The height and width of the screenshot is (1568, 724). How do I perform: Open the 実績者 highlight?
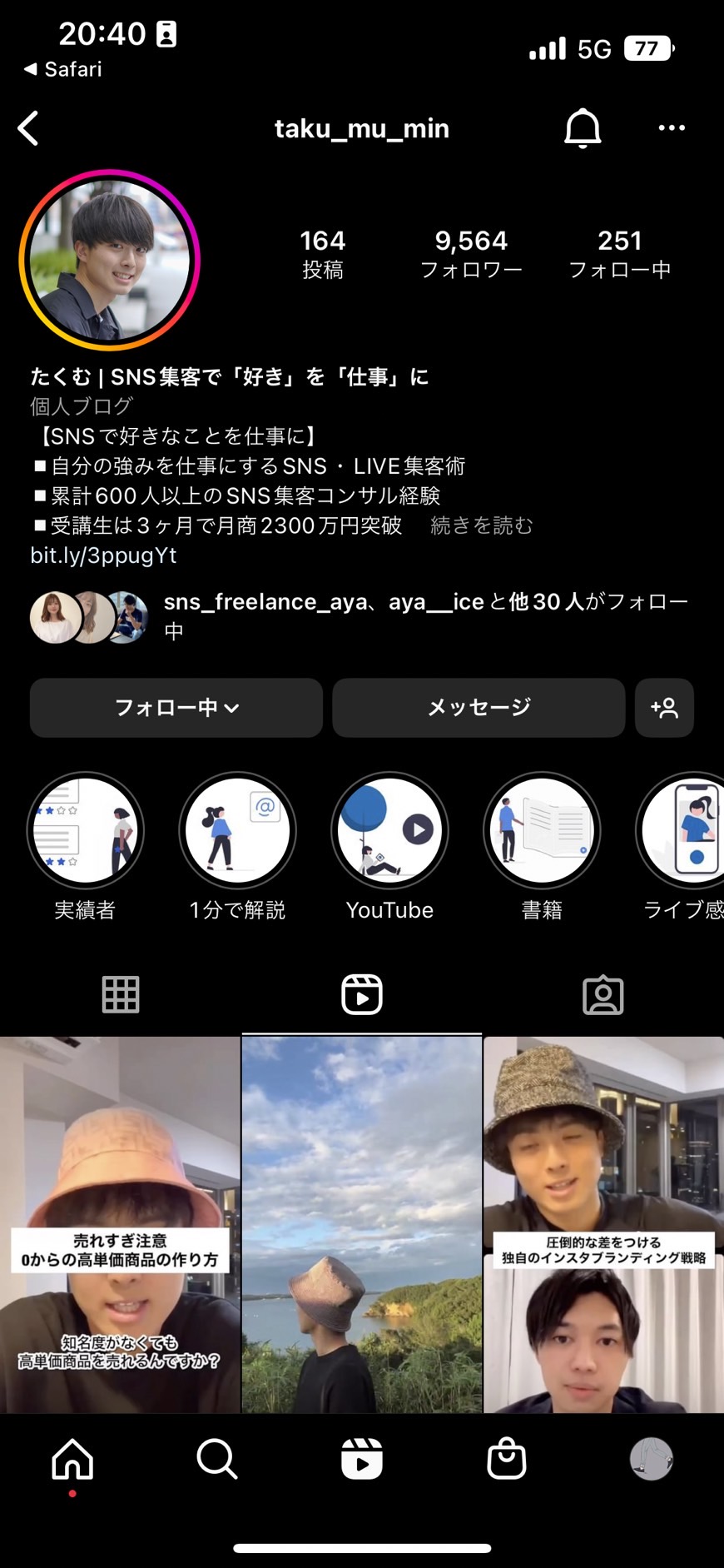point(85,846)
